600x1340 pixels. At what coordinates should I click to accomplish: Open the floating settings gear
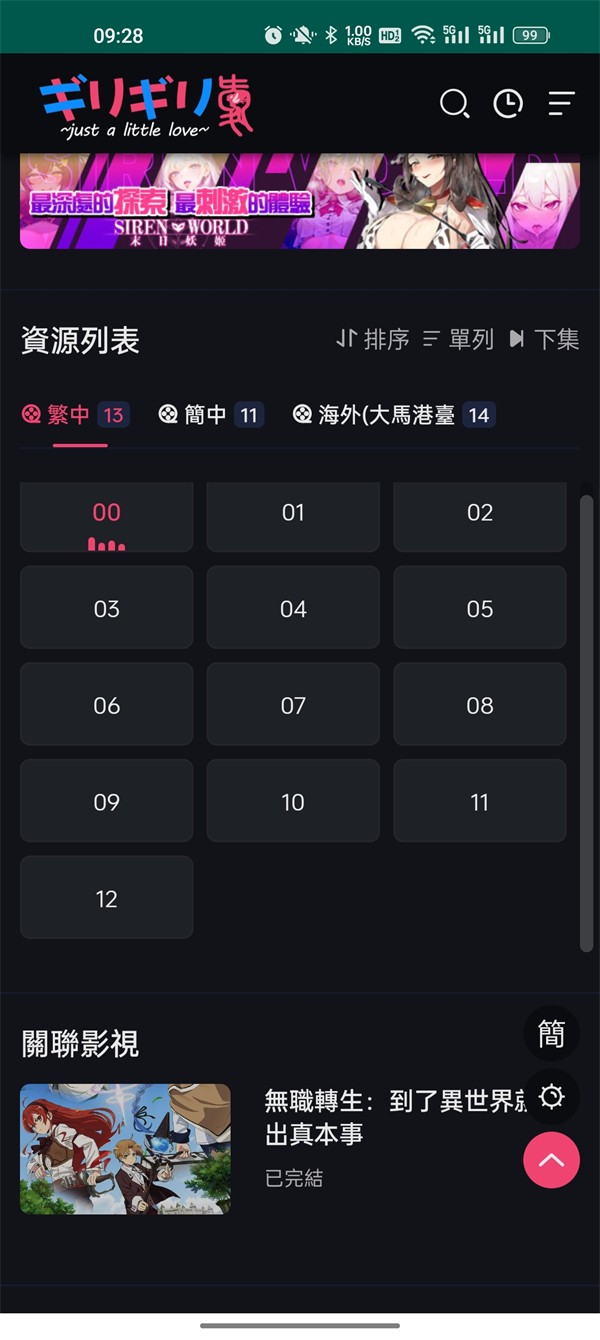coord(551,1097)
